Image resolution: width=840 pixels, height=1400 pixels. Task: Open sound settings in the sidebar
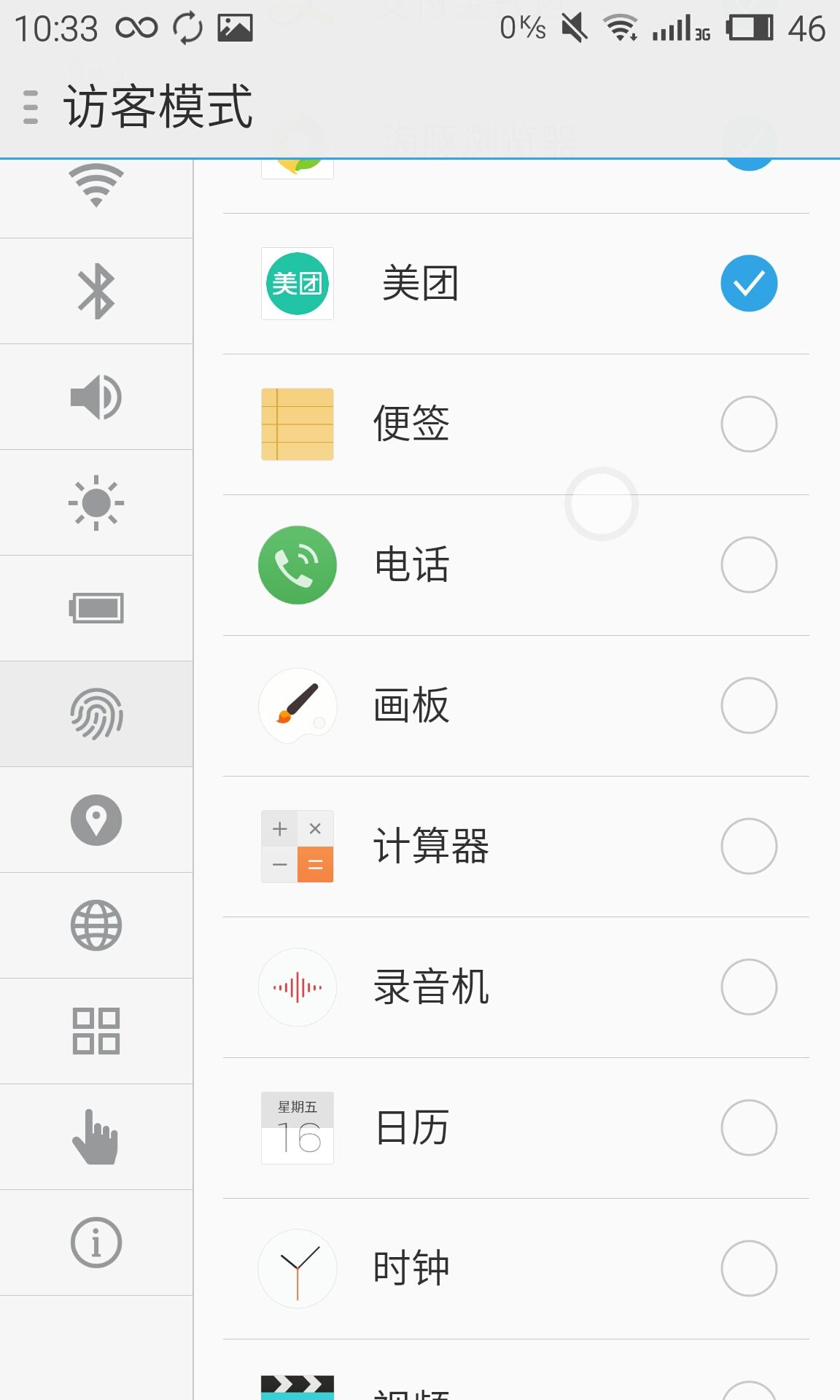(x=96, y=397)
